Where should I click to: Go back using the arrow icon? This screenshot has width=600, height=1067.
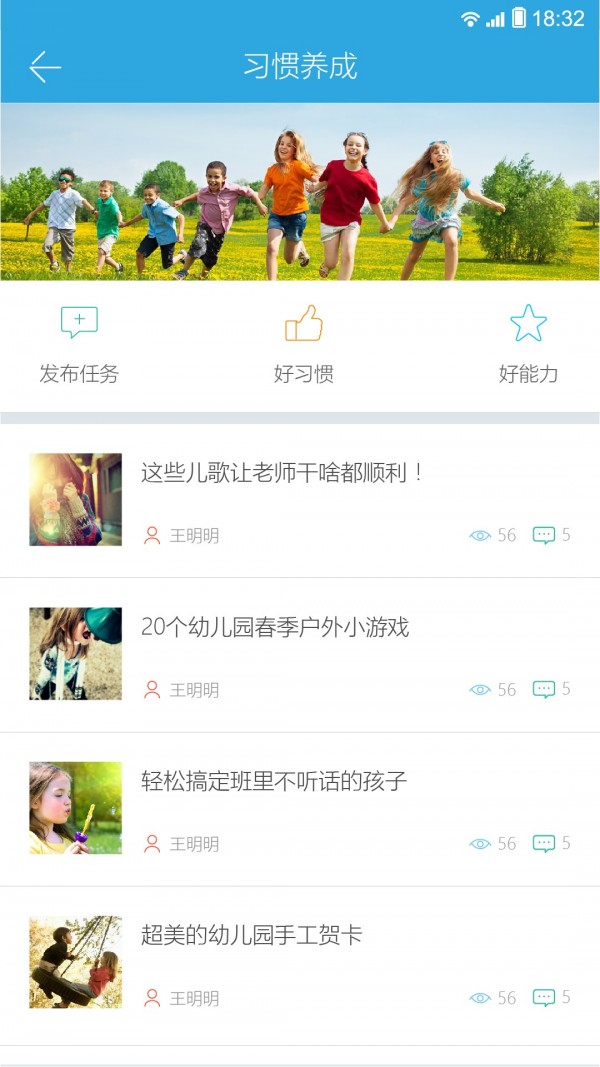tap(45, 67)
